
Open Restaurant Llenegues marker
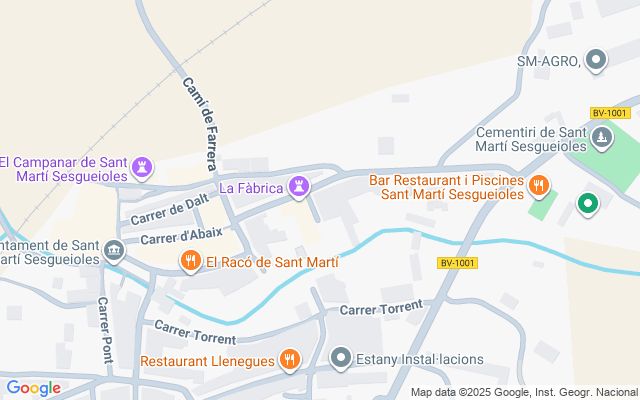point(290,360)
